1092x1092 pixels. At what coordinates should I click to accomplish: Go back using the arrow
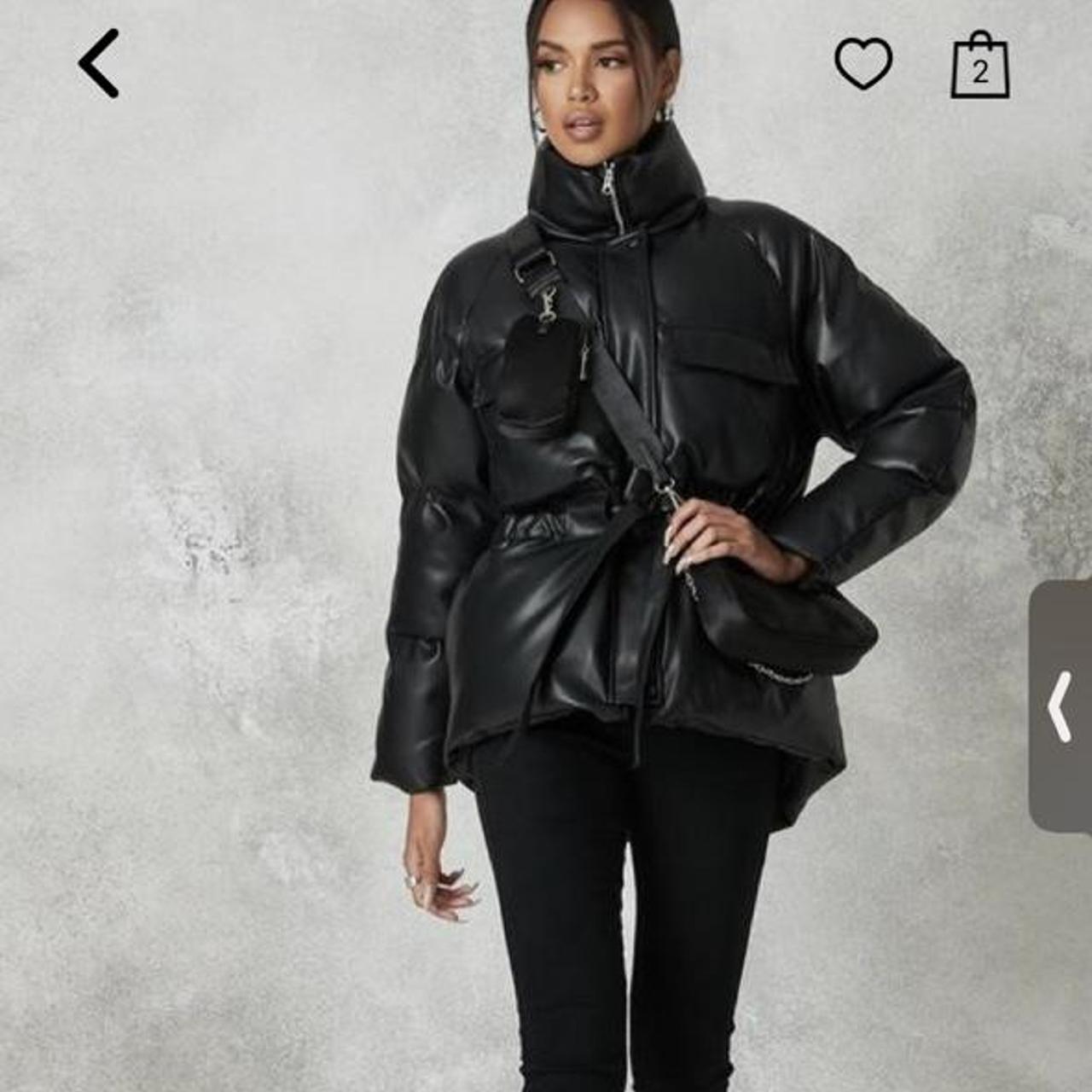(x=99, y=63)
